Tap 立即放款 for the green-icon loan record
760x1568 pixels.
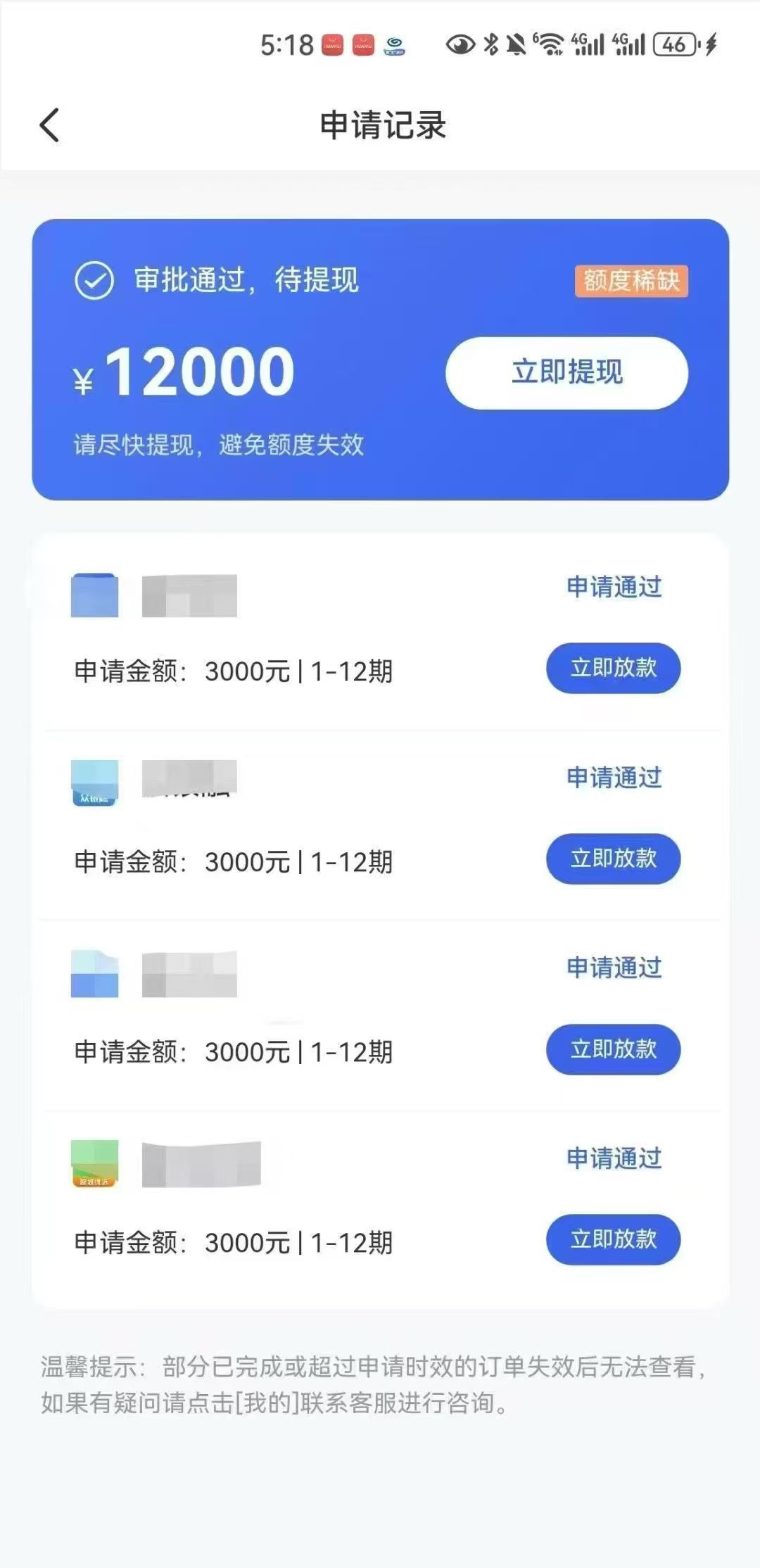[613, 1239]
